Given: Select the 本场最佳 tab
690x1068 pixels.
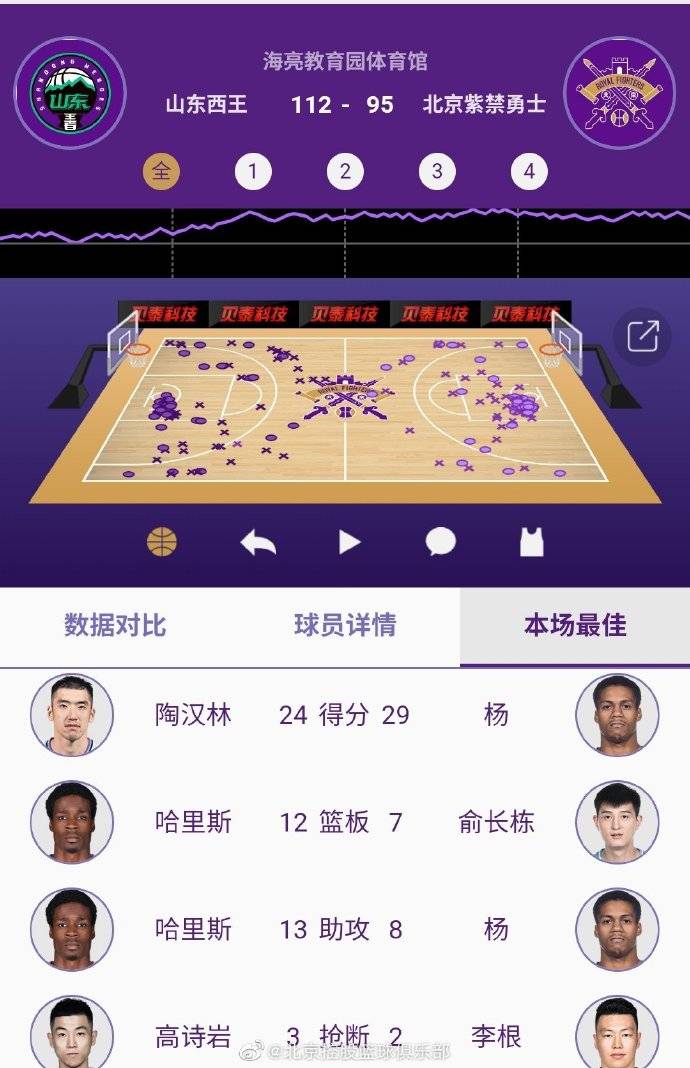Looking at the screenshot, I should tap(575, 625).
